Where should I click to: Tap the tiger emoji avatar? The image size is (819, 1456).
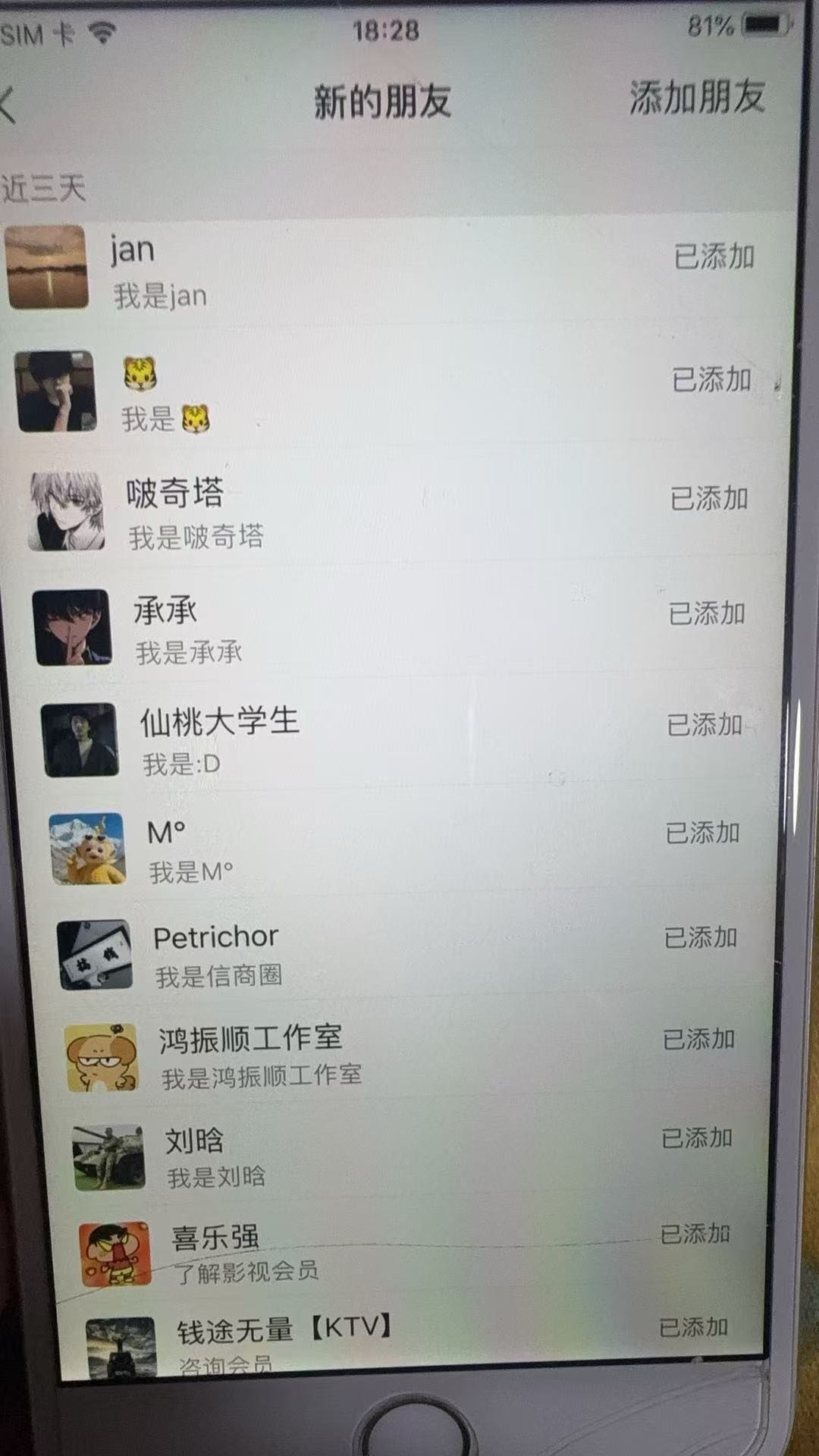pos(57,390)
